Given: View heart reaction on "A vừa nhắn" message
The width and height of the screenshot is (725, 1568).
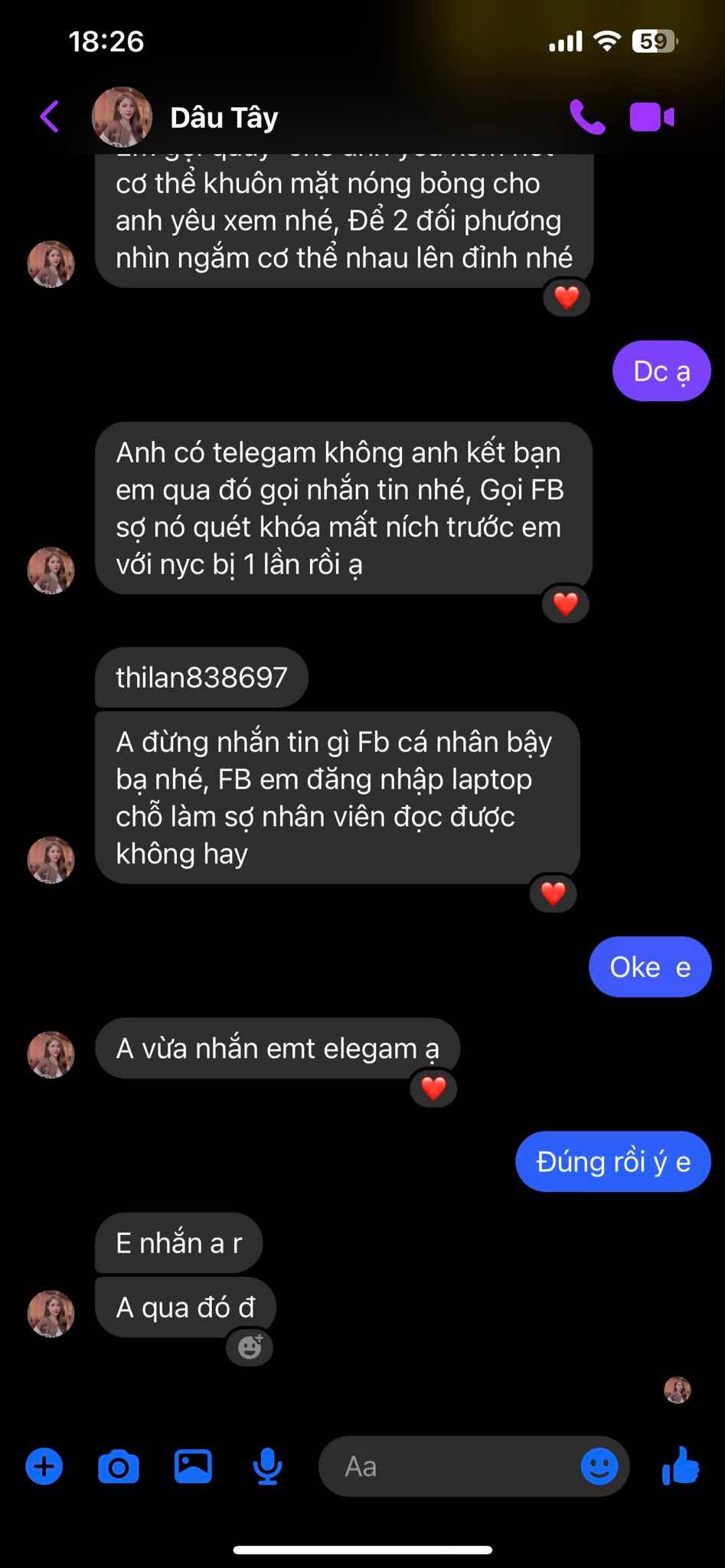Looking at the screenshot, I should pos(433,1088).
